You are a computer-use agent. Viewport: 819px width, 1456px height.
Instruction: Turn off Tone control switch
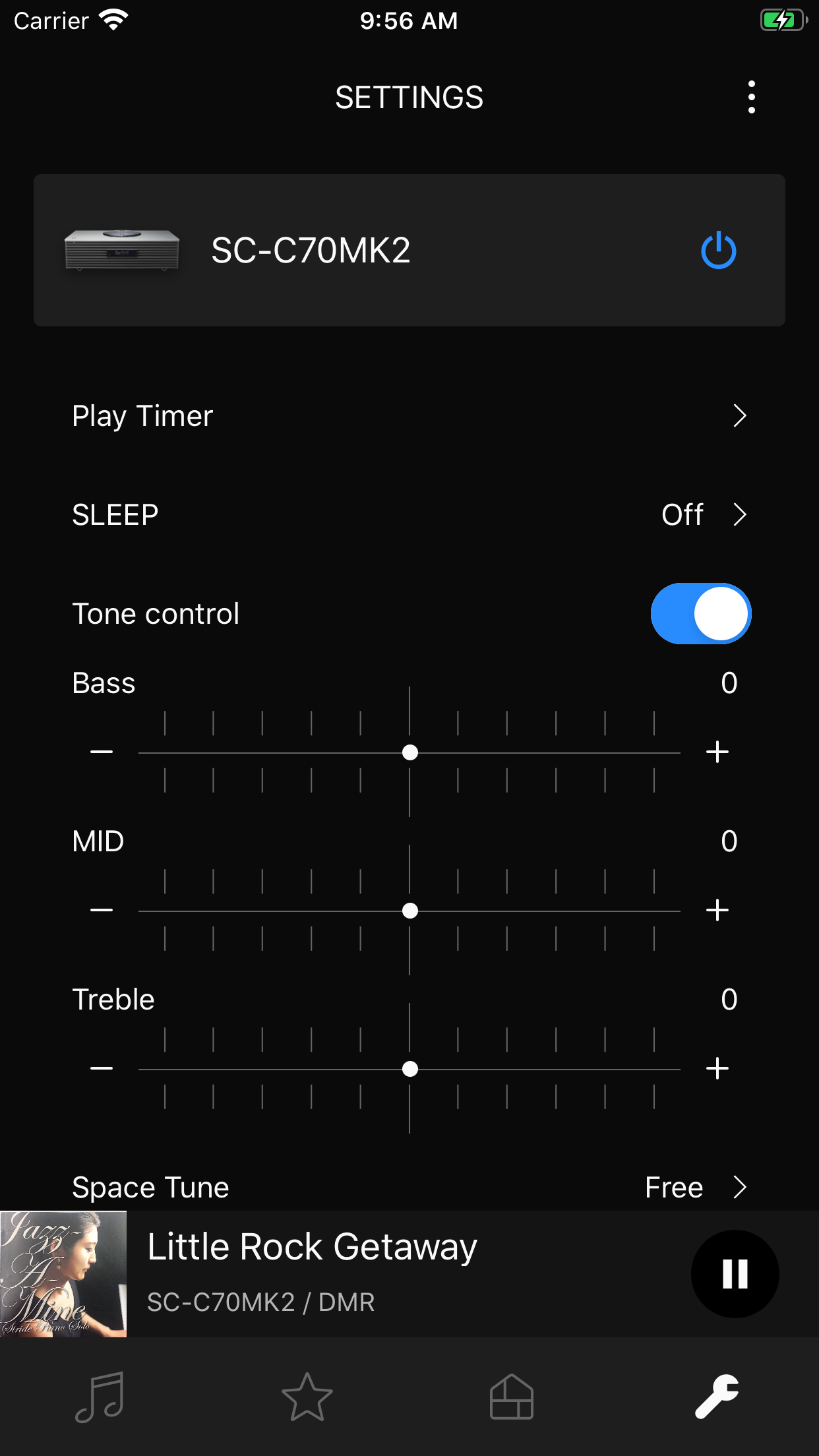pyautogui.click(x=701, y=614)
